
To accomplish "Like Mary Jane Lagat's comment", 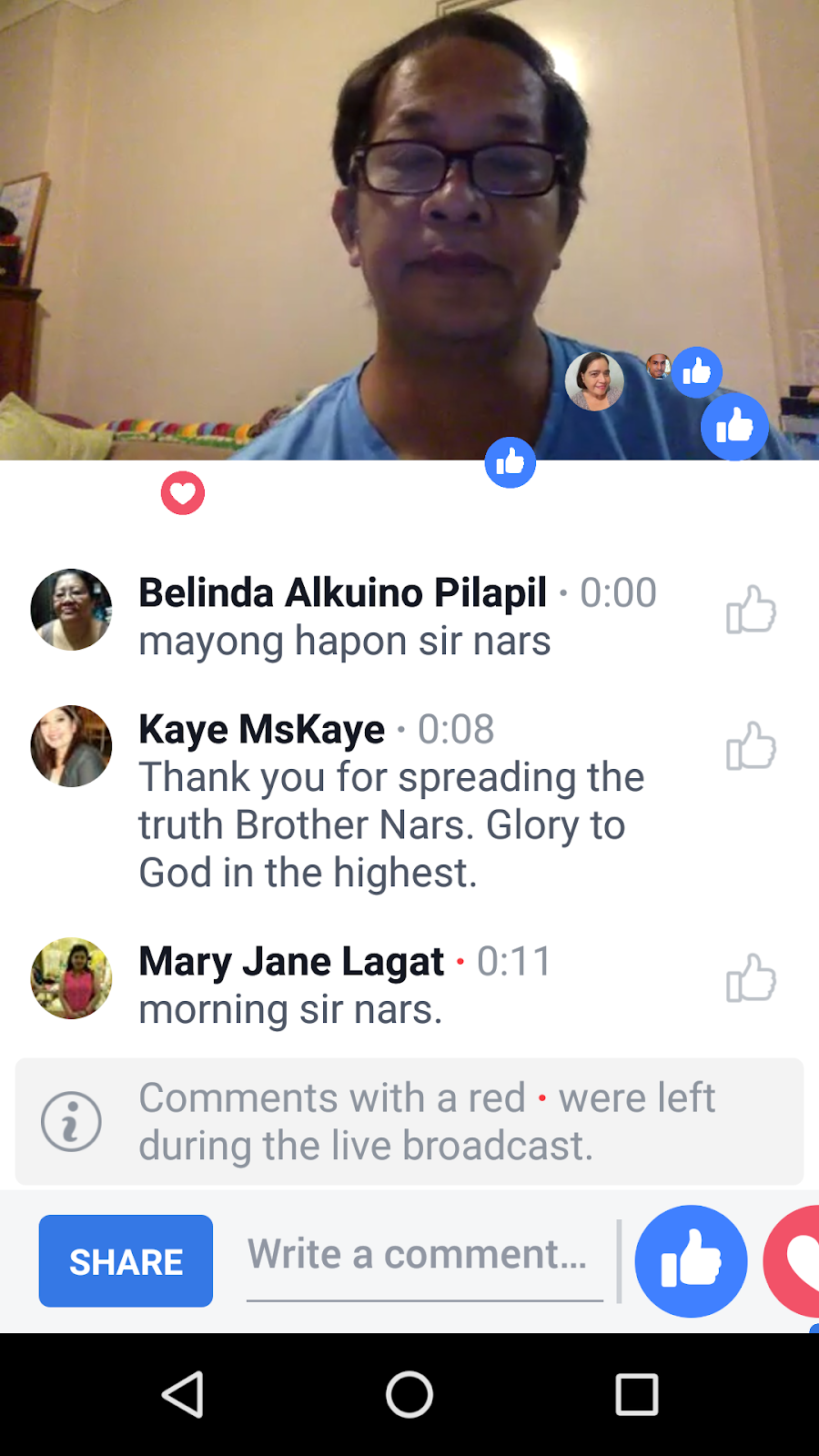I will point(751,978).
